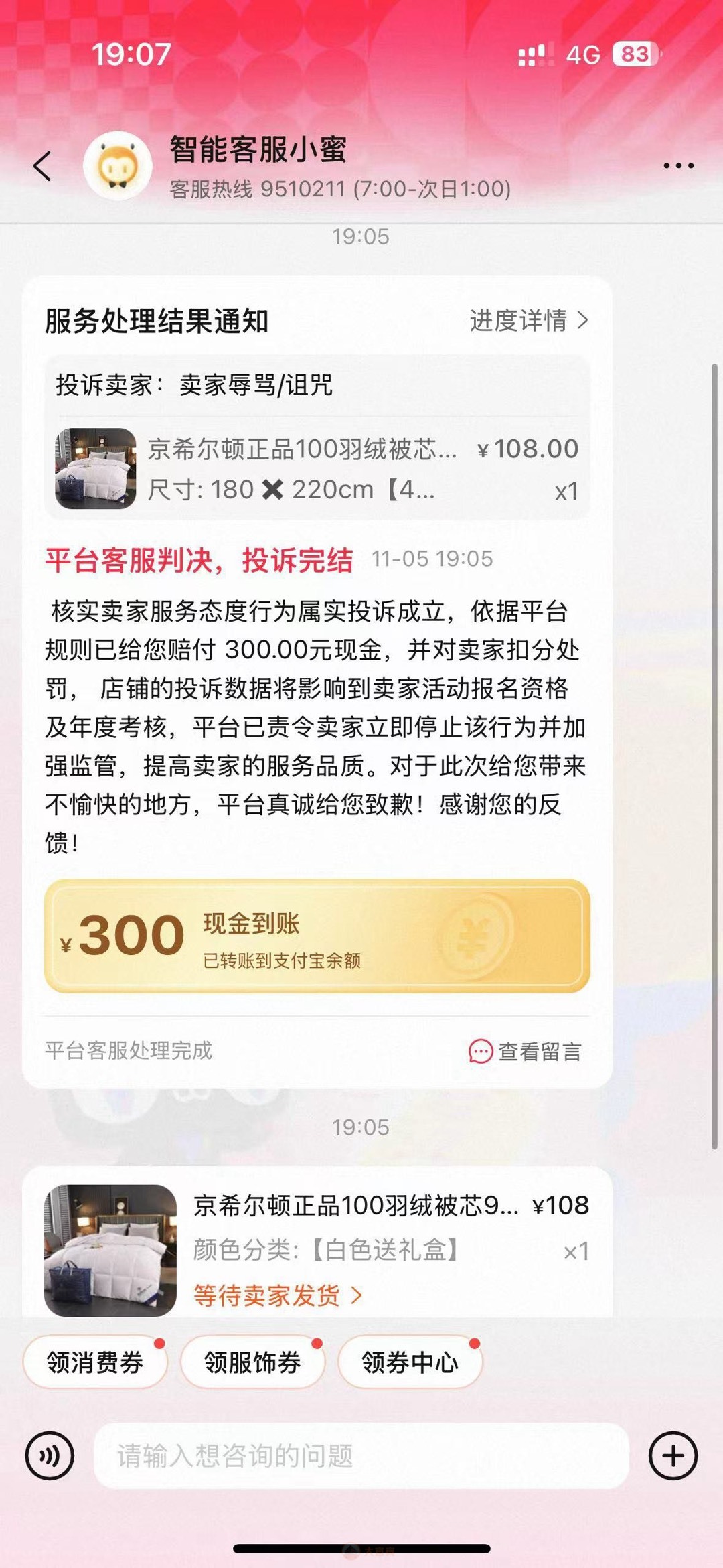Screen dimensions: 723x1568
Task: Tap the 领消费券 chip
Action: coord(95,1362)
